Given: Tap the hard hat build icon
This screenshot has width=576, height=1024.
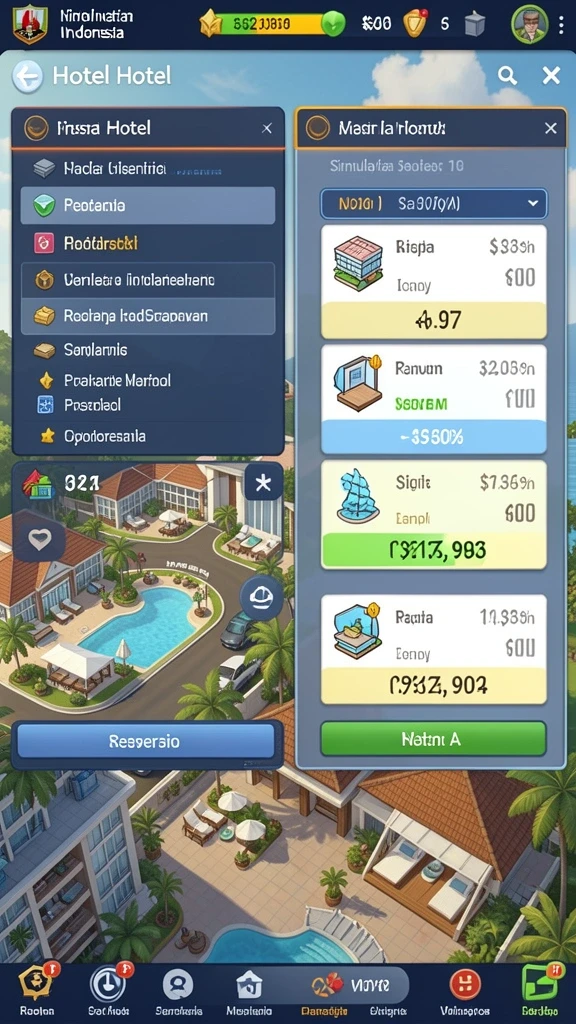Looking at the screenshot, I should [x=261, y=596].
